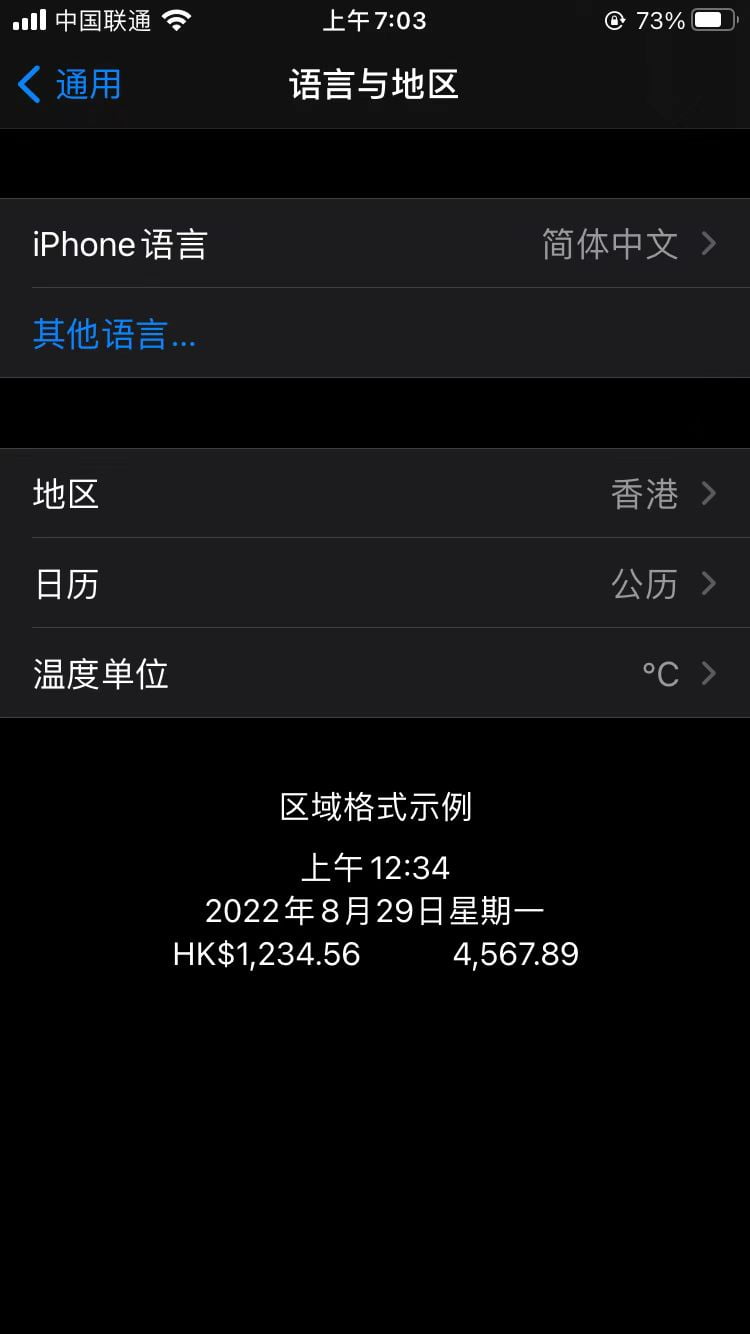750x1334 pixels.
Task: Go back to 通用 settings
Action: 70,84
